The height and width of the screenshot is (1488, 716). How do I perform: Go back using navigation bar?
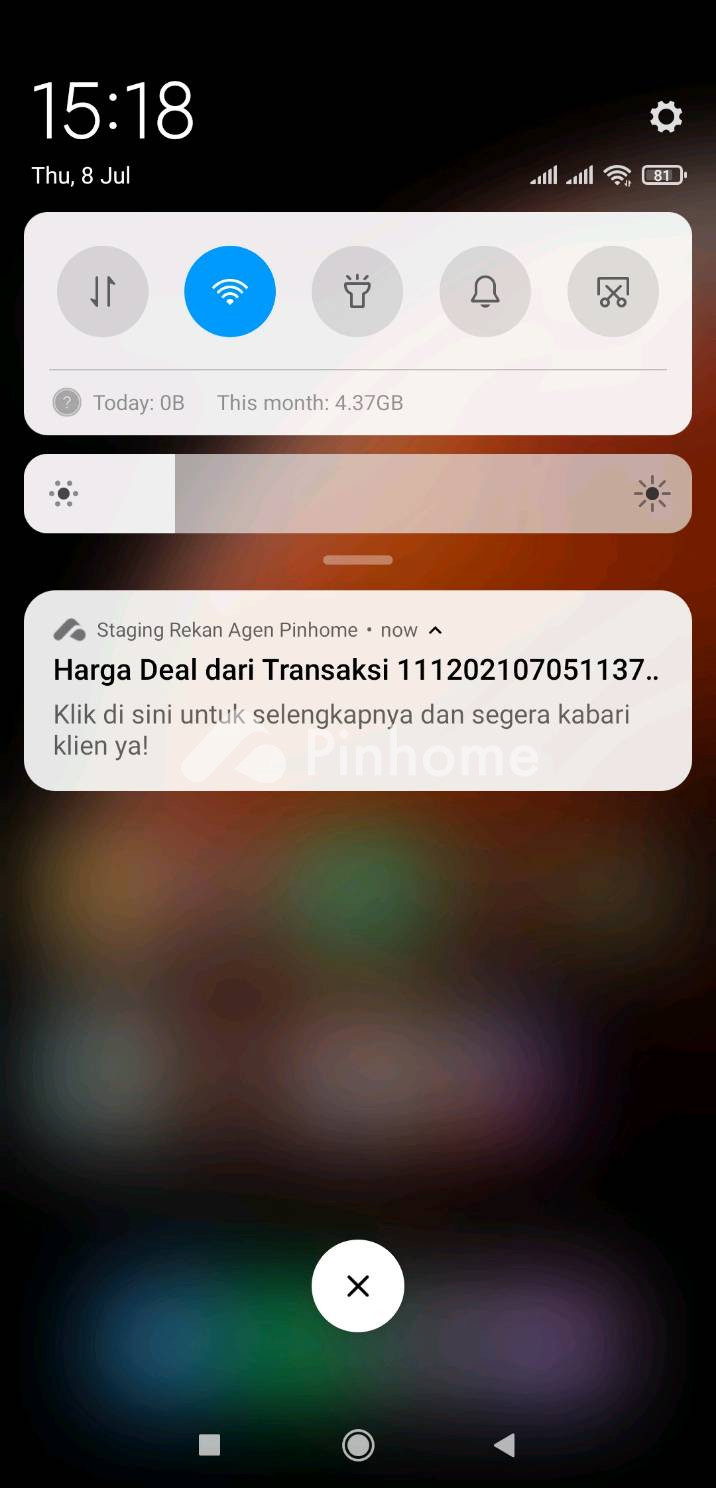click(505, 1444)
